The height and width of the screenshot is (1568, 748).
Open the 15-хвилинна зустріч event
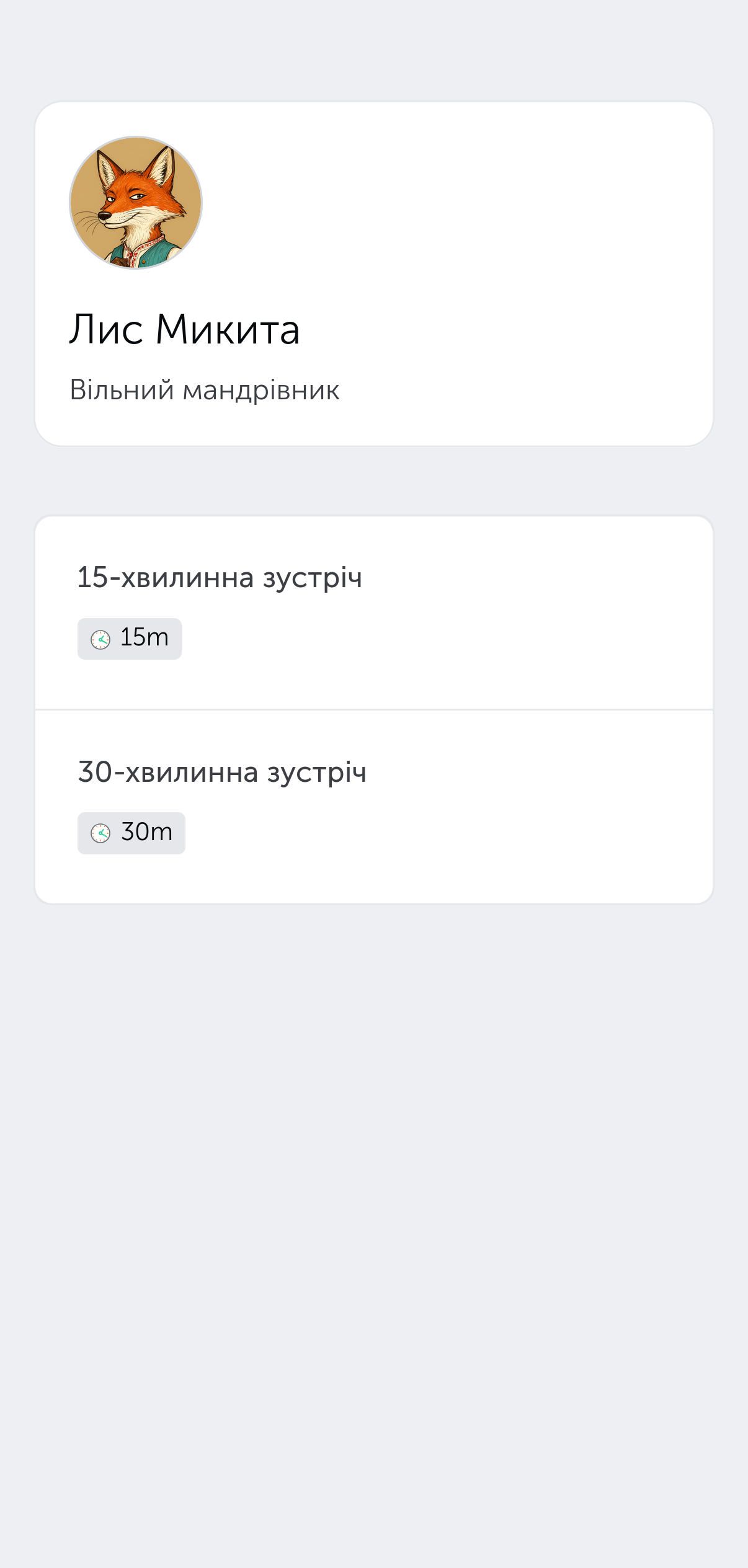click(x=374, y=613)
